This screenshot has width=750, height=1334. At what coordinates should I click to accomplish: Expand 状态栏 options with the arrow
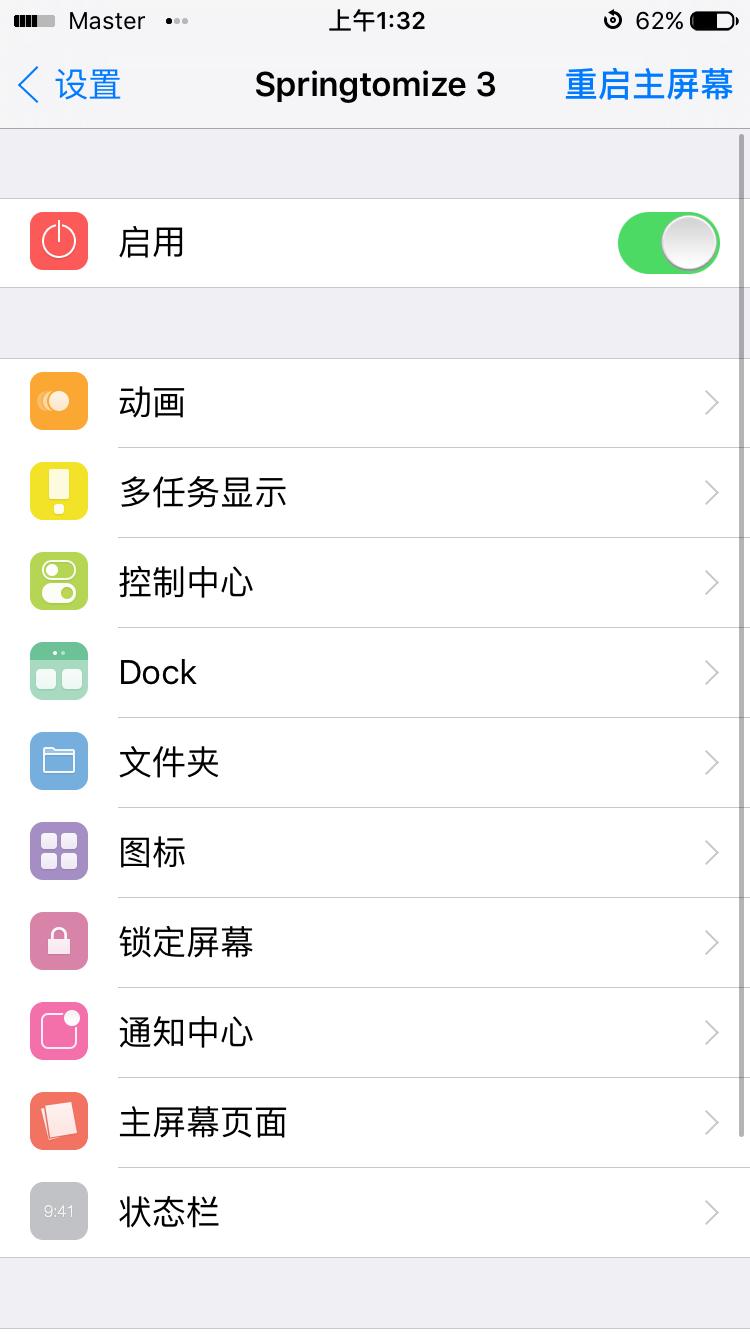pyautogui.click(x=711, y=1212)
